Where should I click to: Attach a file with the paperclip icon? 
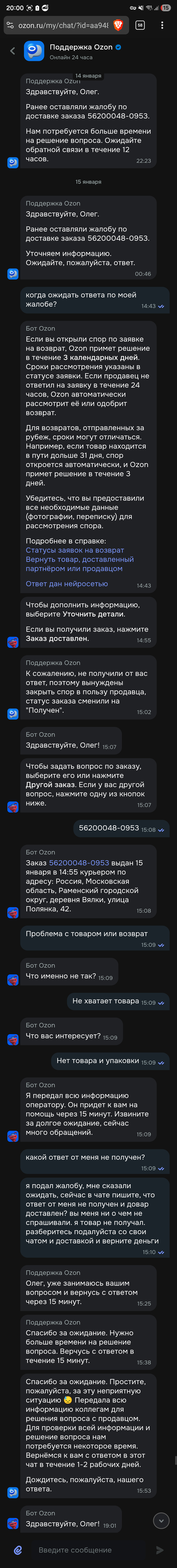click(x=18, y=1550)
